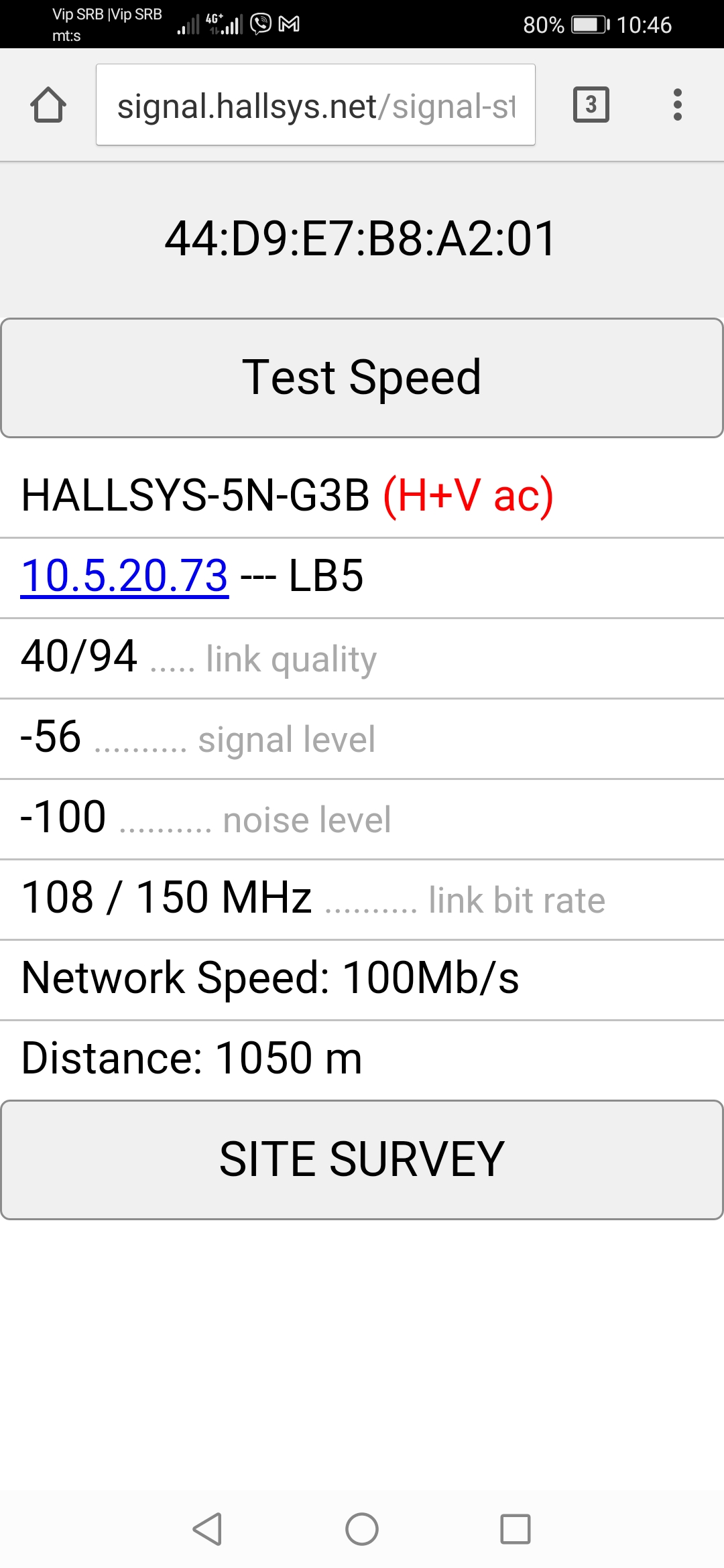Open the tab switcher showing 3 tabs

pos(591,105)
